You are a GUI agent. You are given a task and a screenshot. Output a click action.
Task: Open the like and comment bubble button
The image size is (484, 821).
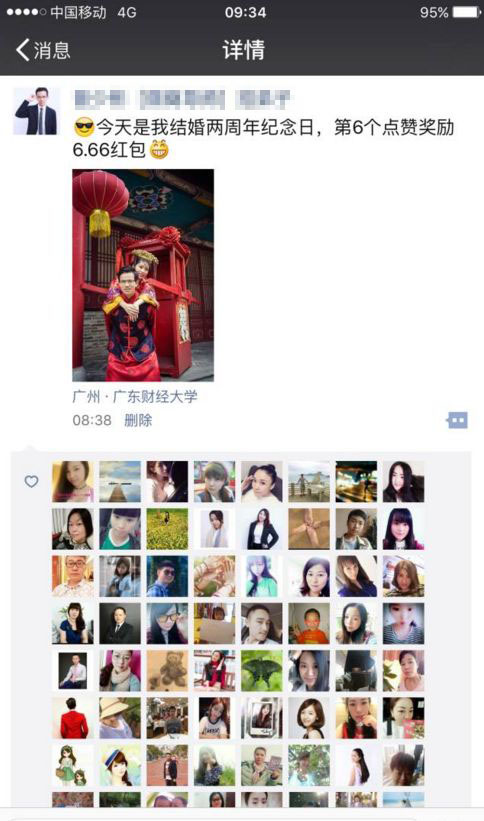tap(457, 420)
